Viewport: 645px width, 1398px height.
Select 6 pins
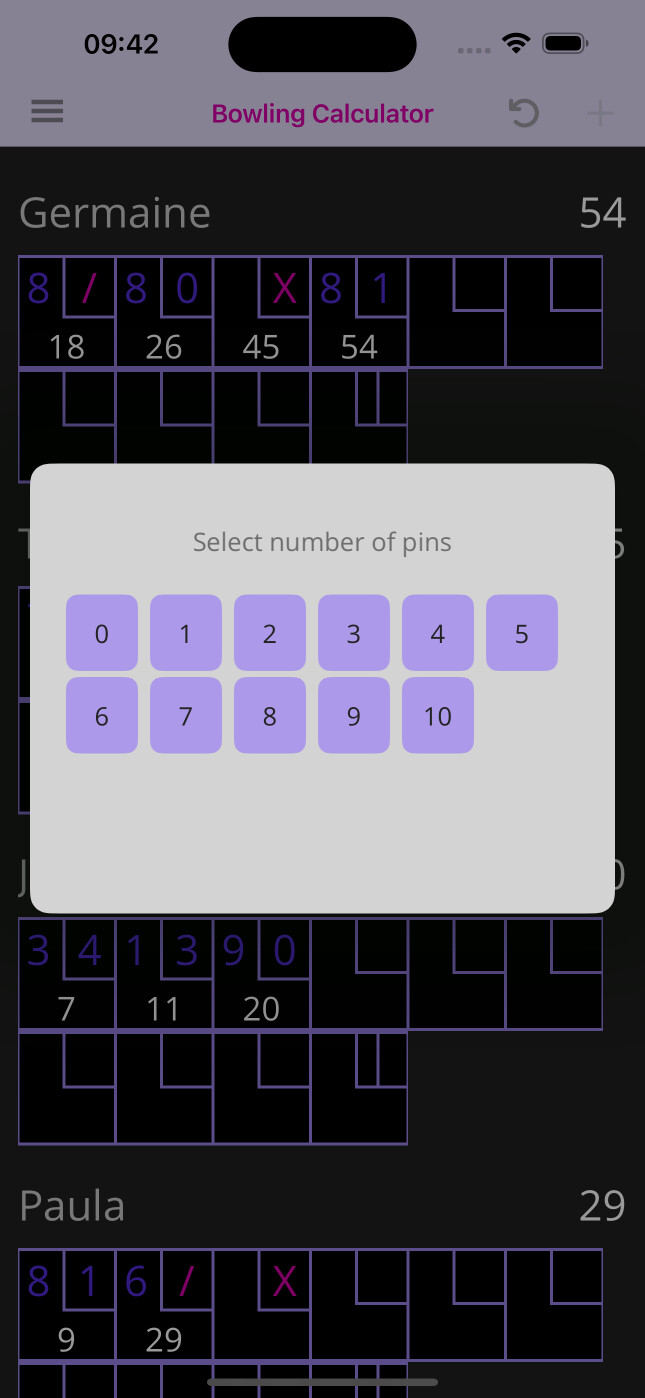coord(102,716)
